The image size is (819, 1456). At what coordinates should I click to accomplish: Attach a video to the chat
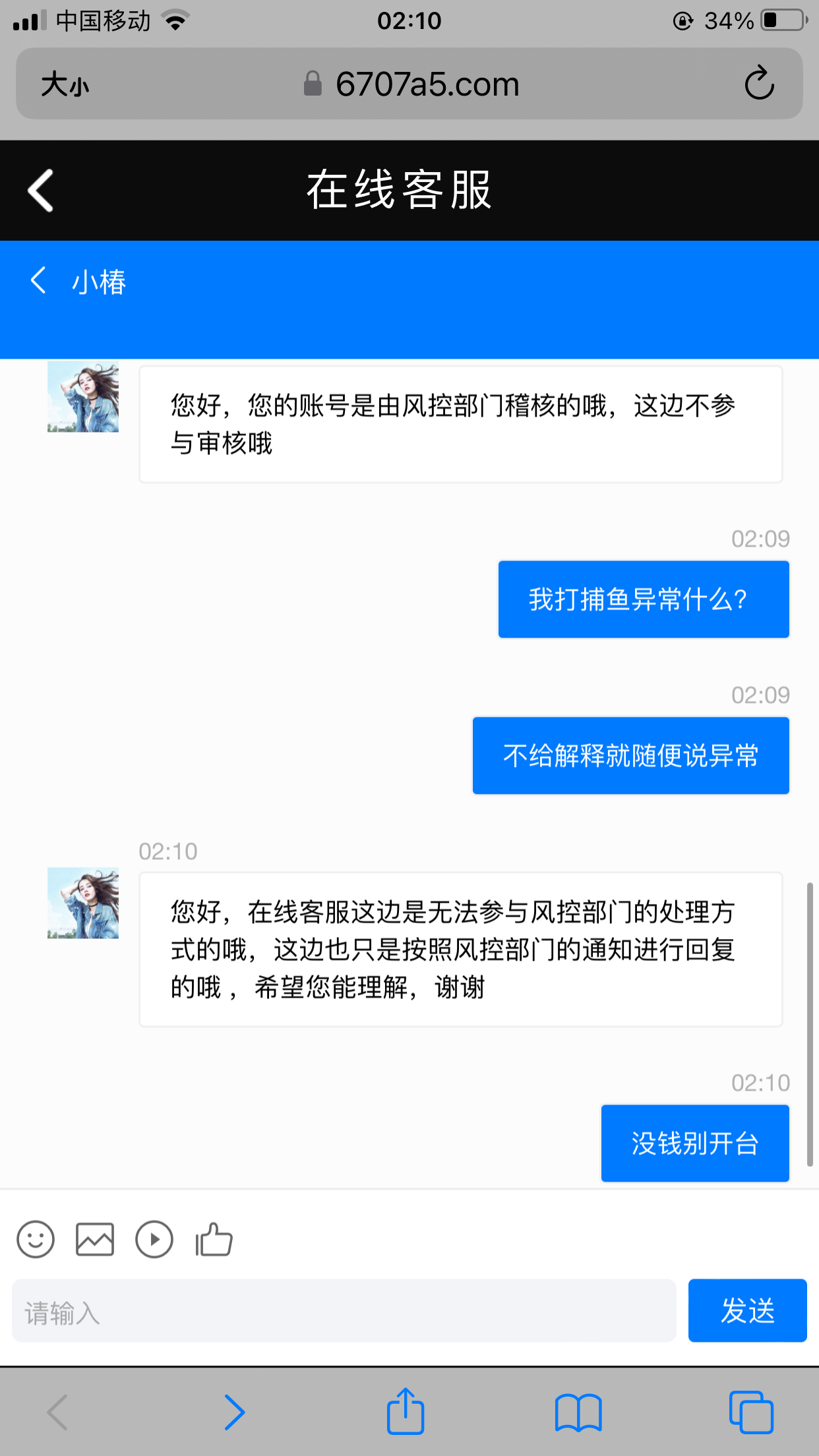click(x=154, y=1240)
